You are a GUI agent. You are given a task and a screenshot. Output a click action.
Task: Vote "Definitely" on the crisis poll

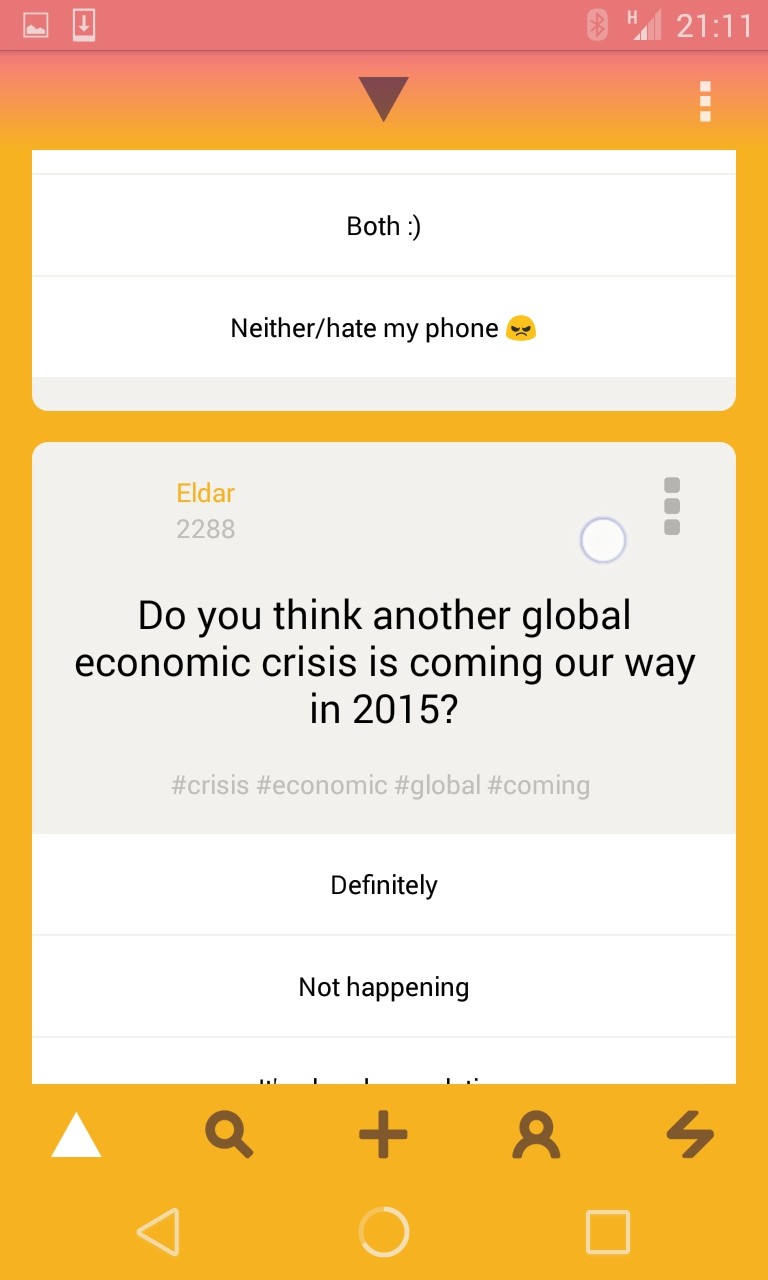(384, 885)
